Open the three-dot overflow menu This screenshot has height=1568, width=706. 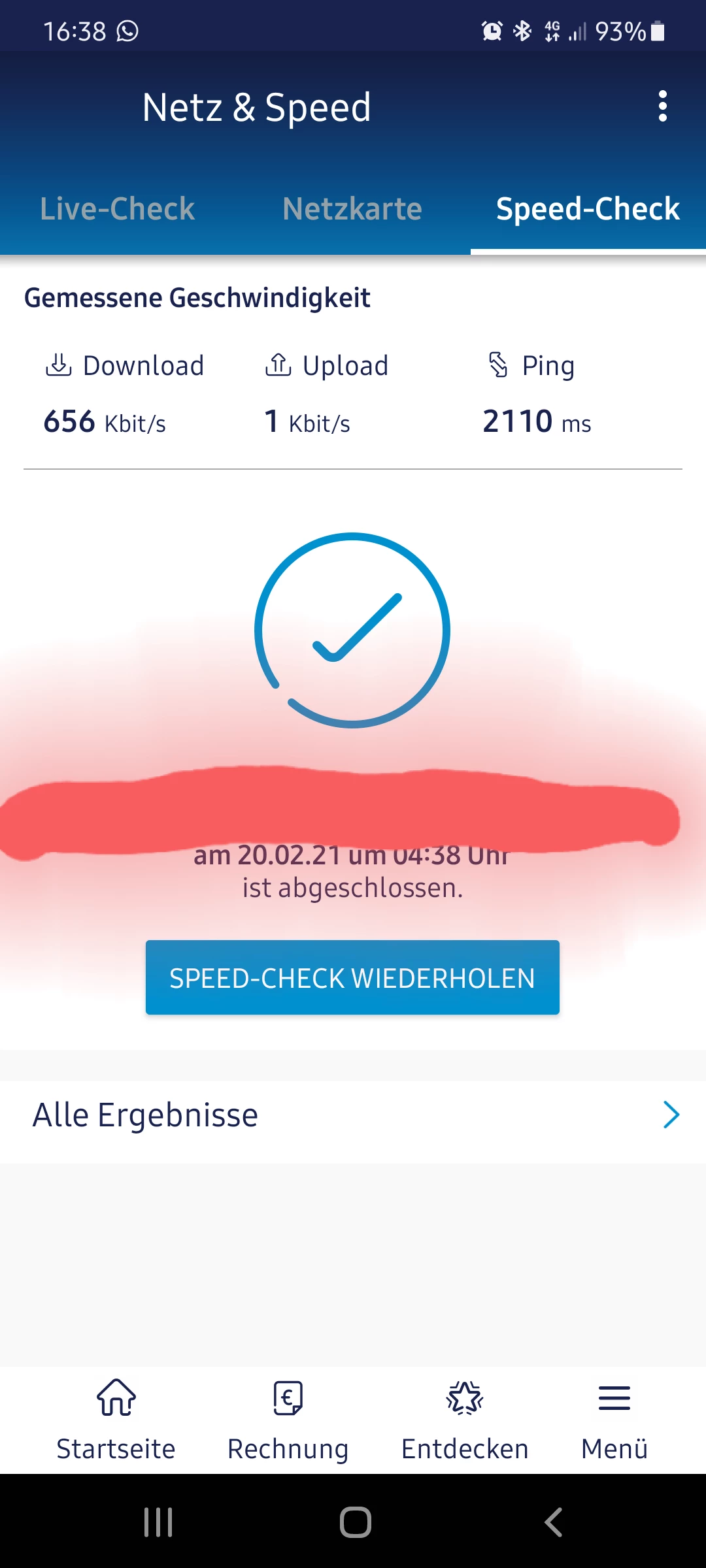tap(662, 106)
